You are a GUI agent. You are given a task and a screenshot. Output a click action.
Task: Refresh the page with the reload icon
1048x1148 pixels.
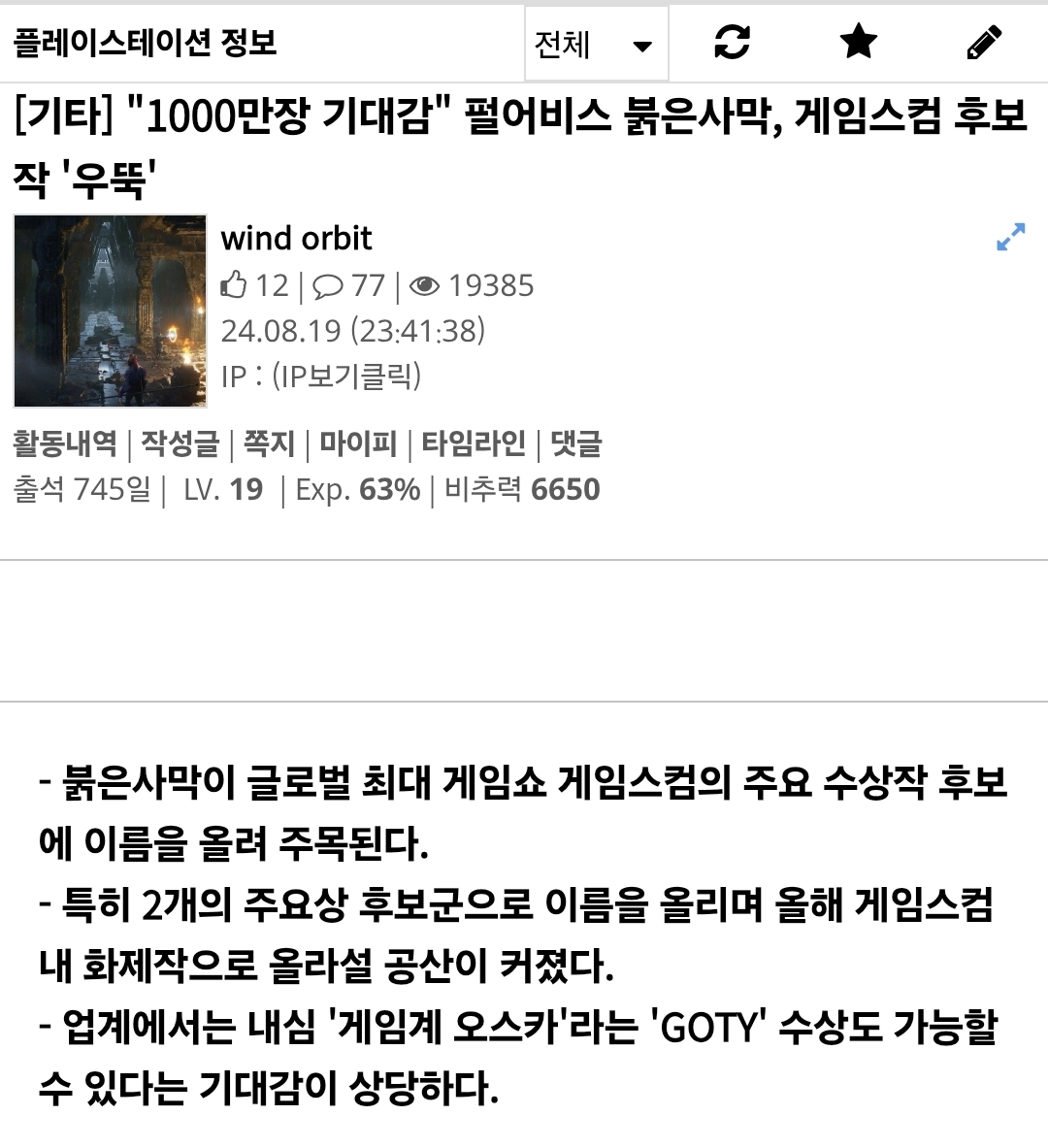[732, 43]
